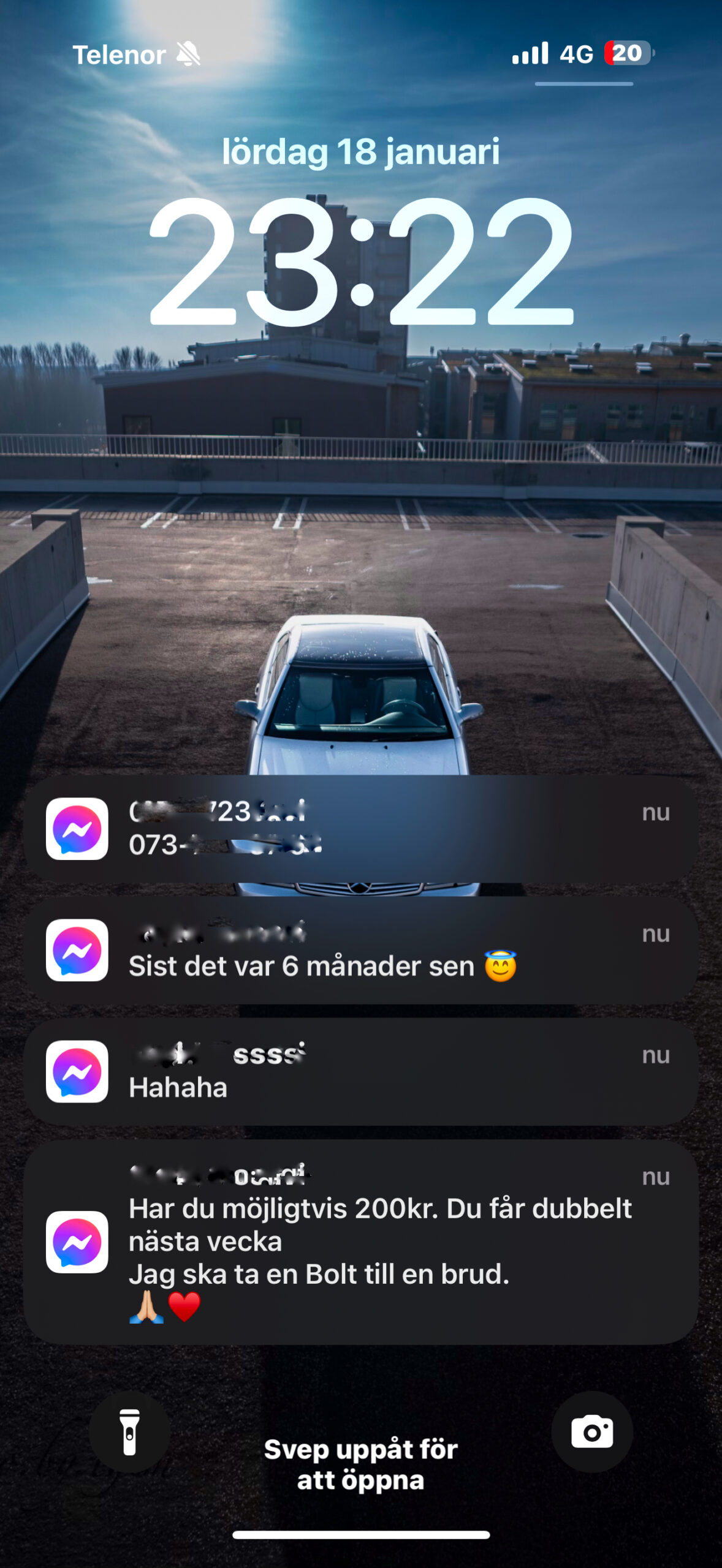
Task: Open the 'Sist det var 6 månader sen' notification
Action: pyautogui.click(x=361, y=950)
